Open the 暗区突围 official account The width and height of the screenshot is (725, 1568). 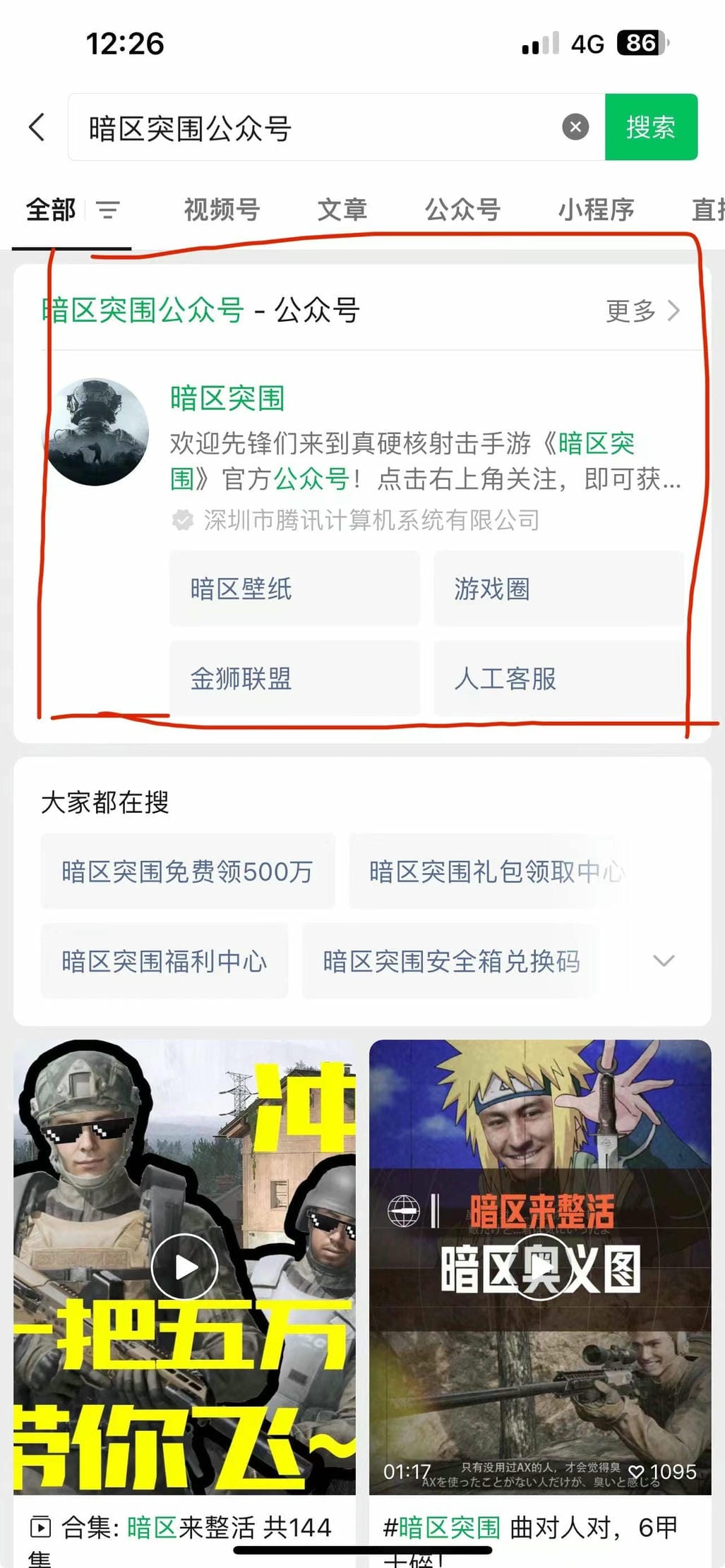227,399
